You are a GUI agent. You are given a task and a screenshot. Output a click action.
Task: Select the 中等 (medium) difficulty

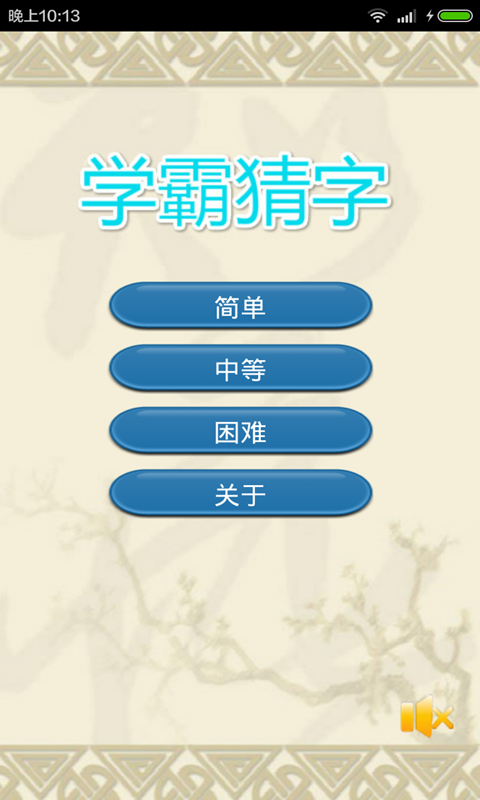tap(241, 368)
